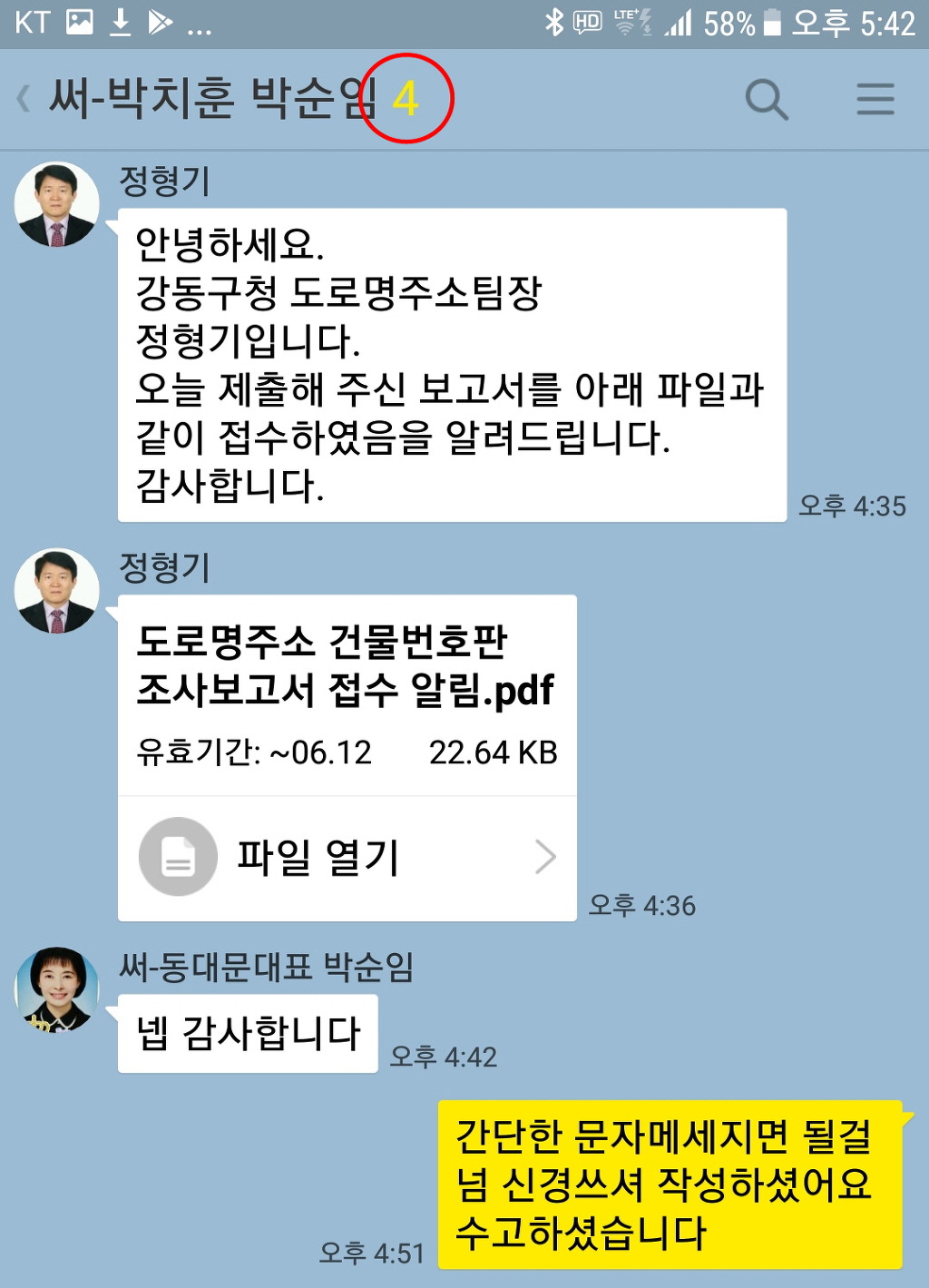Go back from the chat room

(25, 98)
